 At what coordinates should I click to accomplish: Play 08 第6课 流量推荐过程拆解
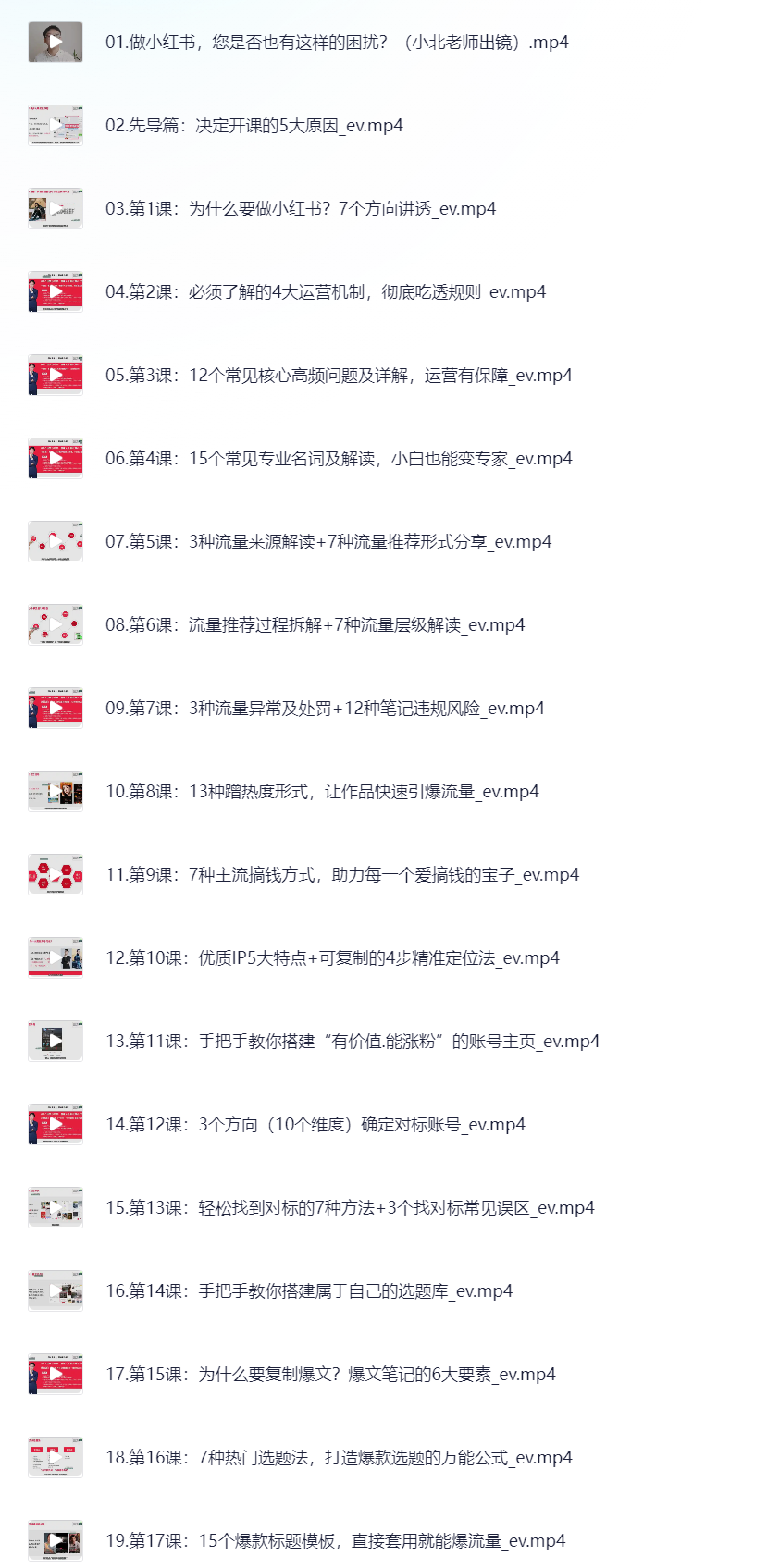coord(56,625)
